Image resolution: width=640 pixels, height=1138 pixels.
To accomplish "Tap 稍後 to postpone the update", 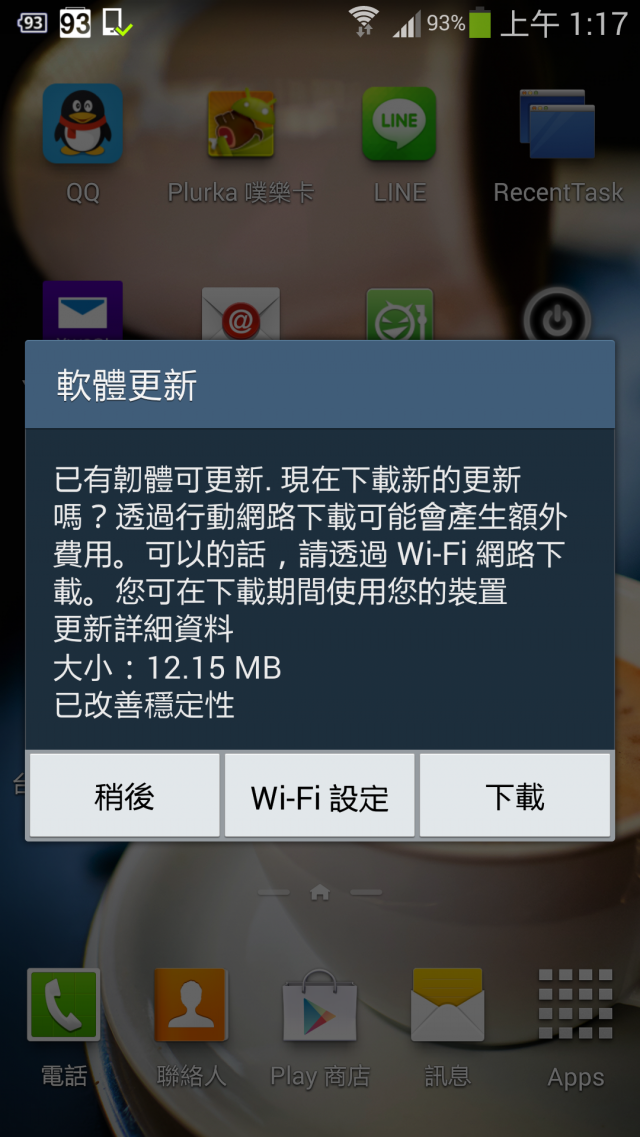I will [x=125, y=796].
